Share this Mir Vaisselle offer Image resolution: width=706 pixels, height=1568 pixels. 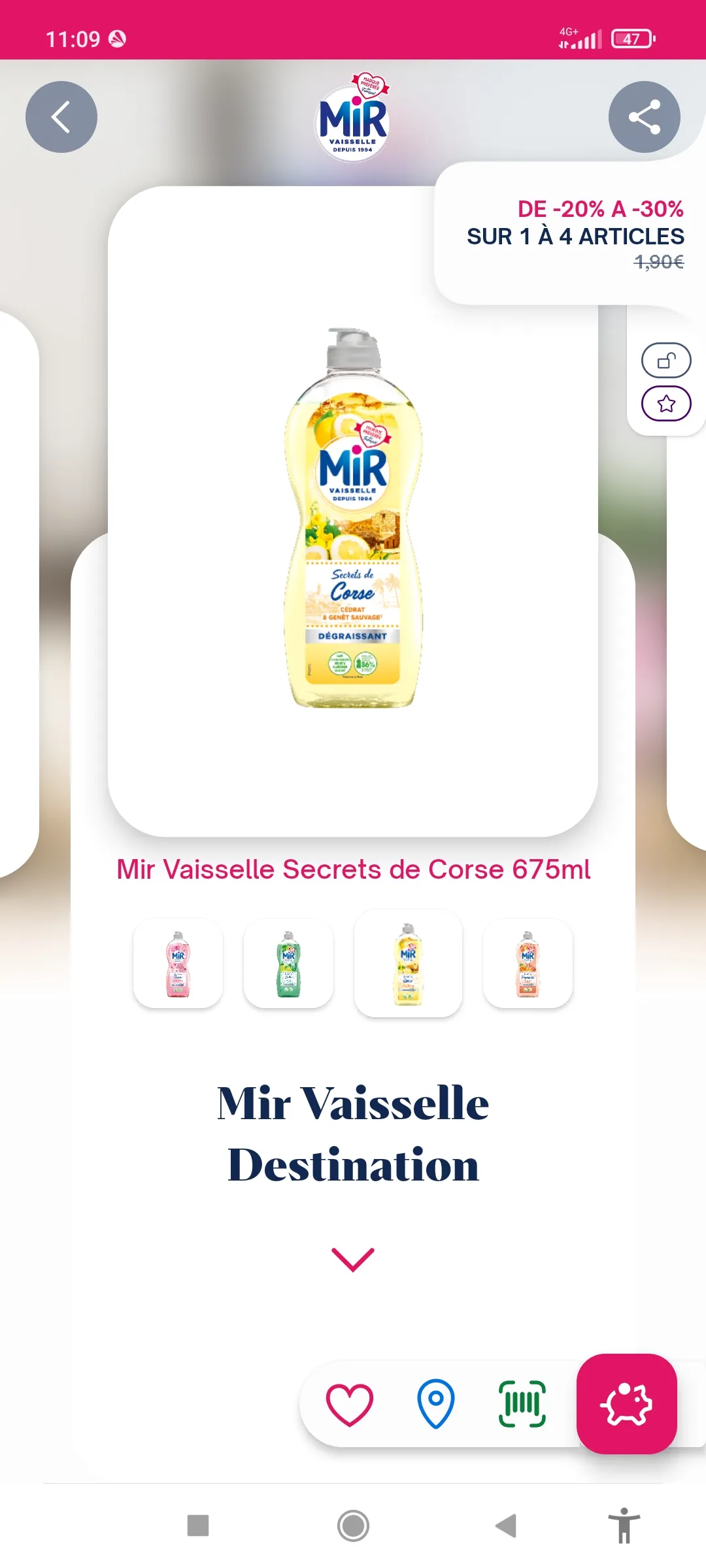coord(644,117)
